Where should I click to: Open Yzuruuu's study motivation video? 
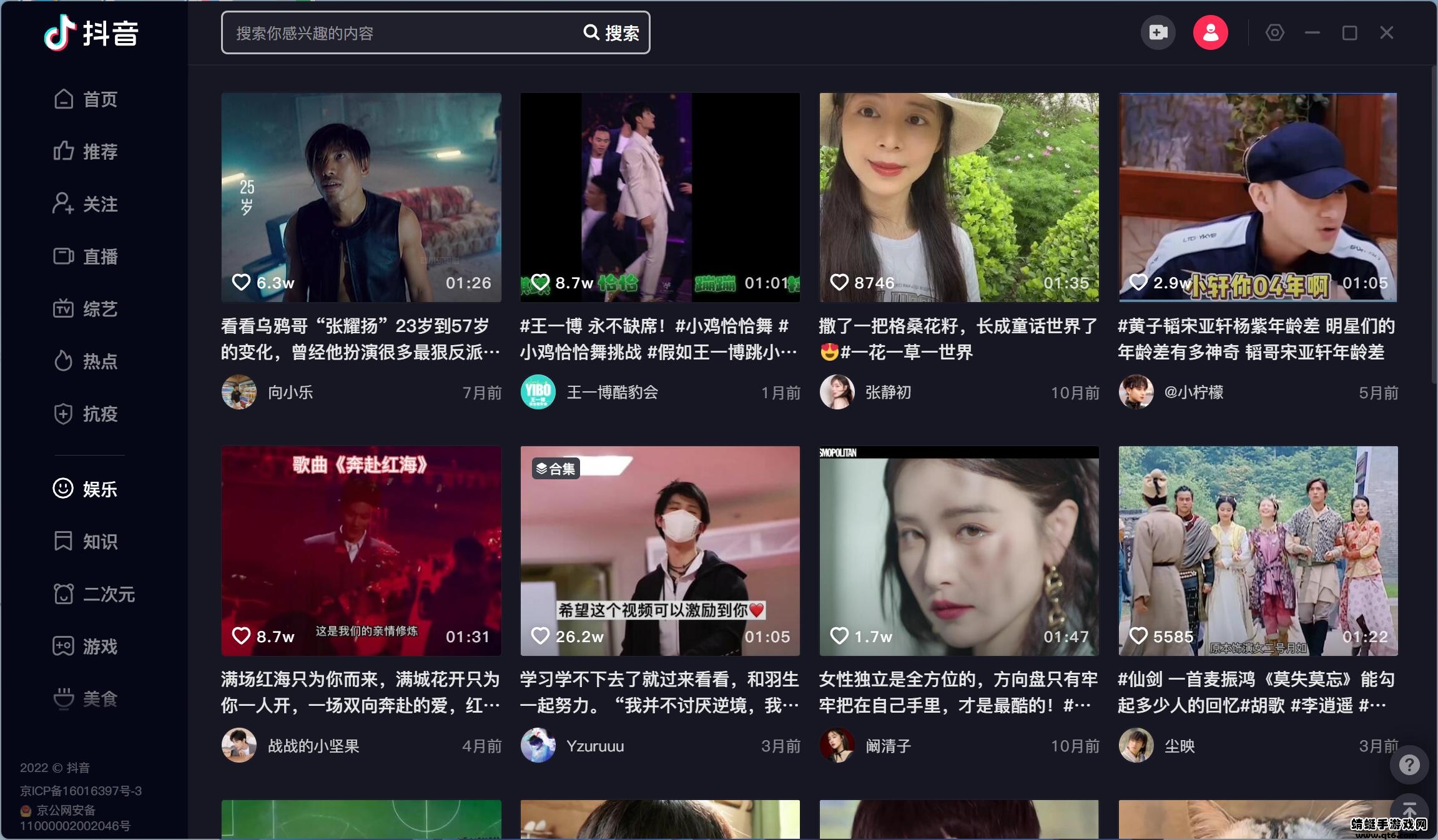pos(659,550)
